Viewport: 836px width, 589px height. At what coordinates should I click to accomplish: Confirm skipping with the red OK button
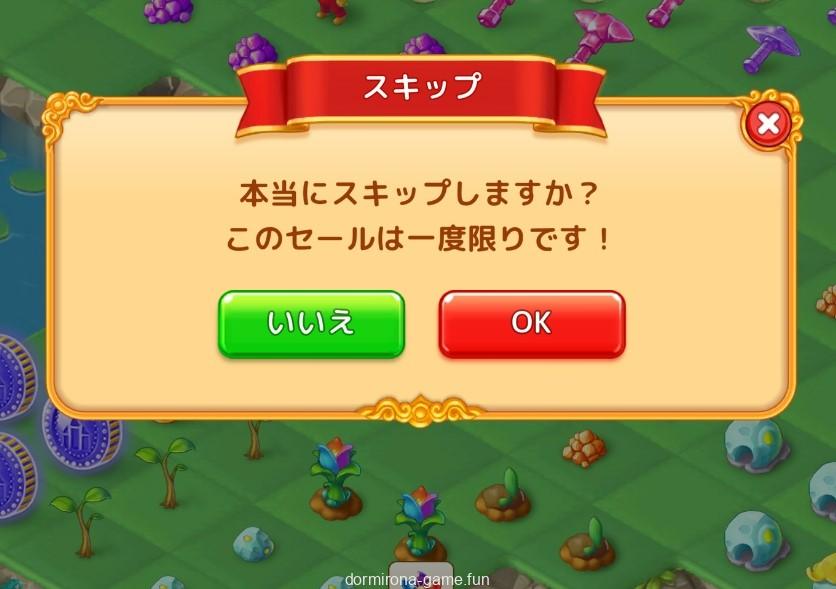(x=531, y=323)
